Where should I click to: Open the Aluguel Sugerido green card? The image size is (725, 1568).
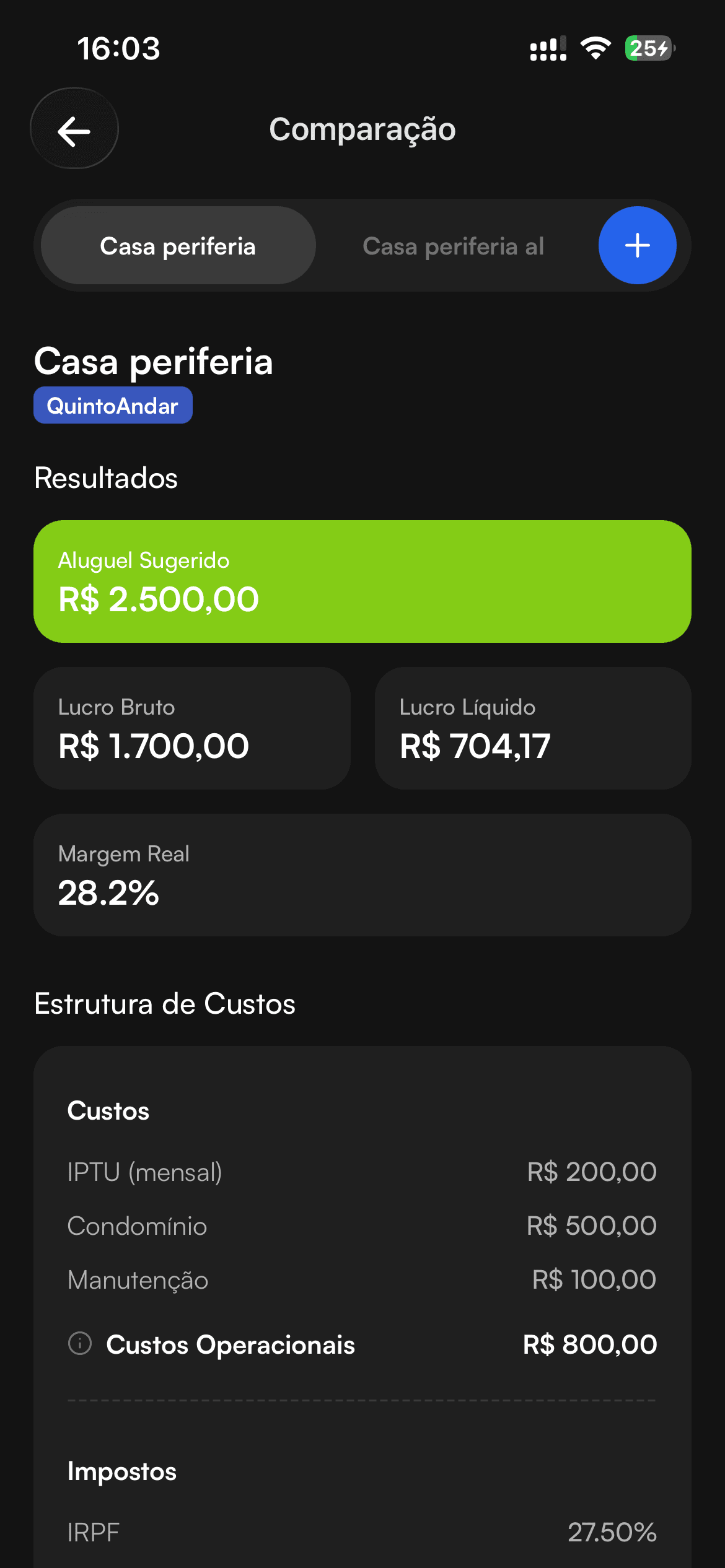click(x=362, y=581)
